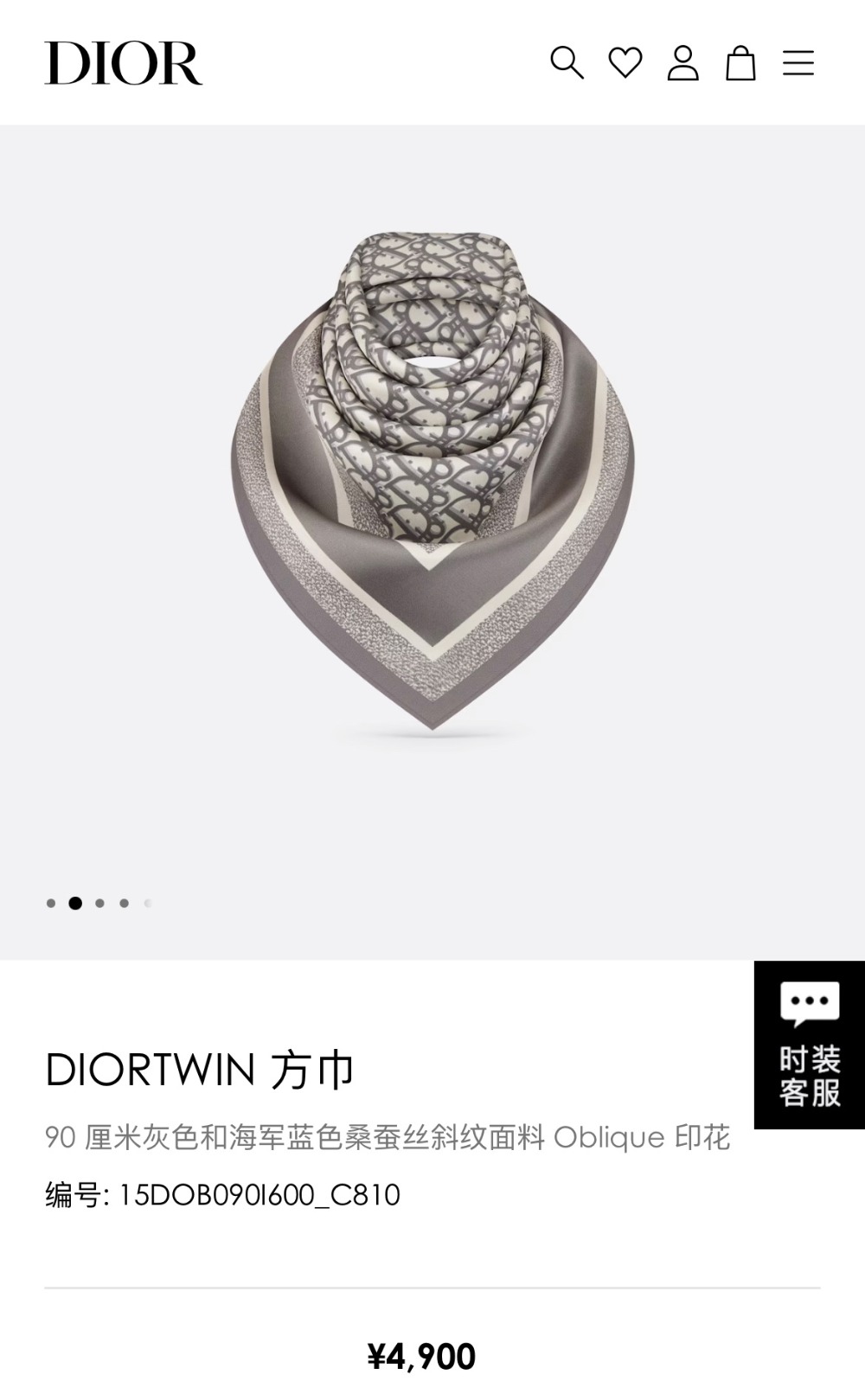Go to the Dior home logo
865x1400 pixels.
(124, 64)
